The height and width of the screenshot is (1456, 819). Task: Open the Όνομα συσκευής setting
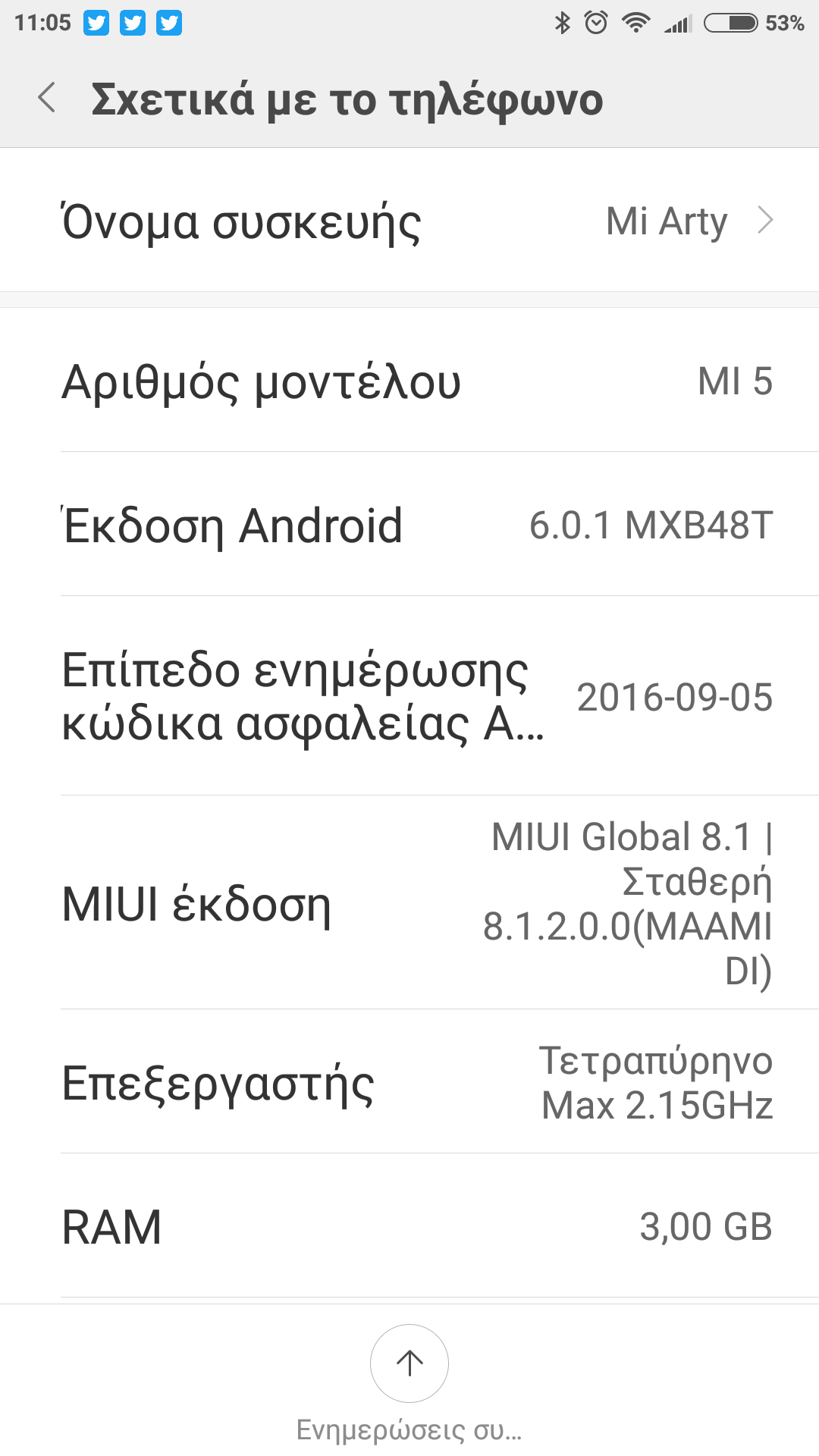click(x=409, y=221)
